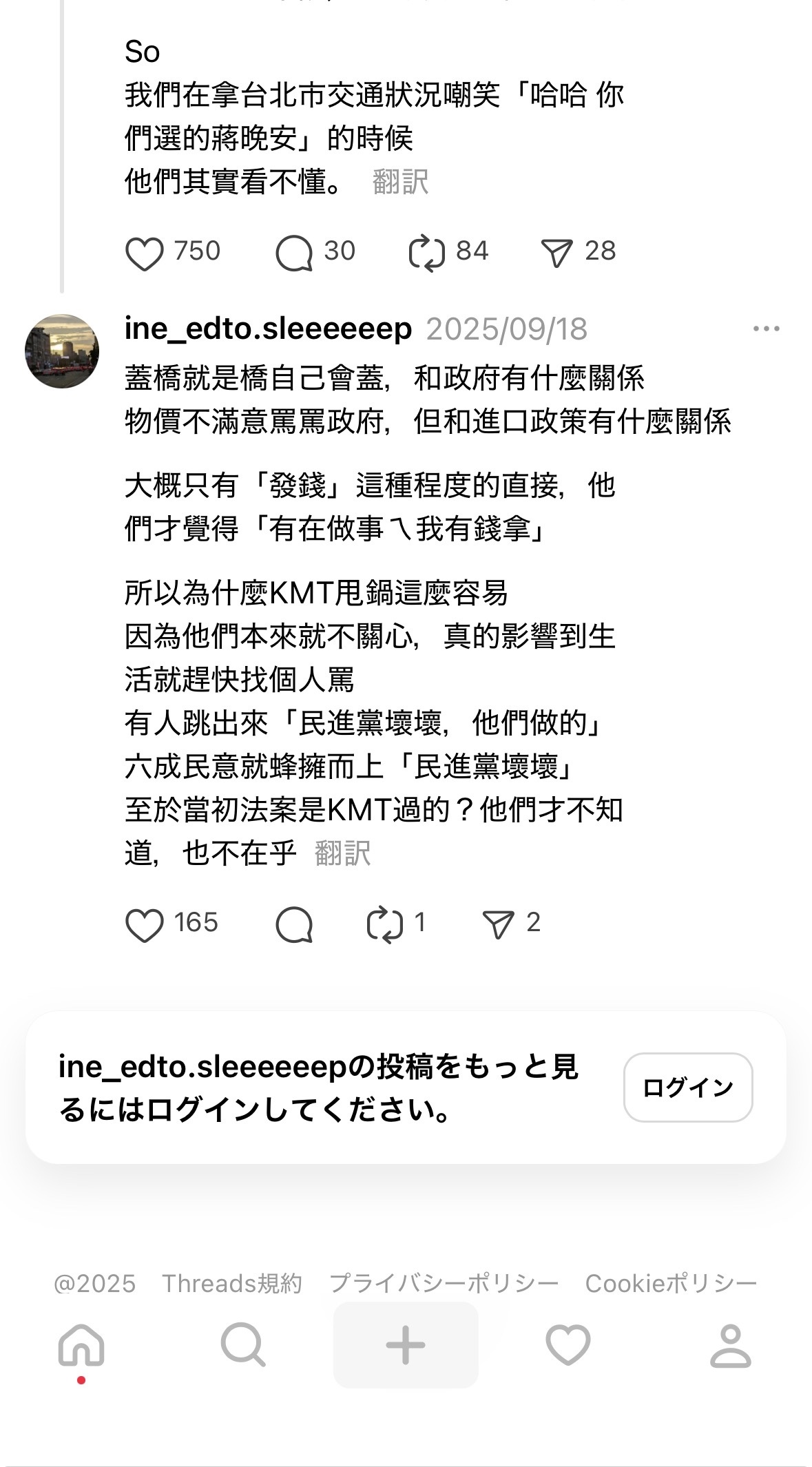812x1467 pixels.
Task: Open the Threads規約 link
Action: tap(232, 1283)
